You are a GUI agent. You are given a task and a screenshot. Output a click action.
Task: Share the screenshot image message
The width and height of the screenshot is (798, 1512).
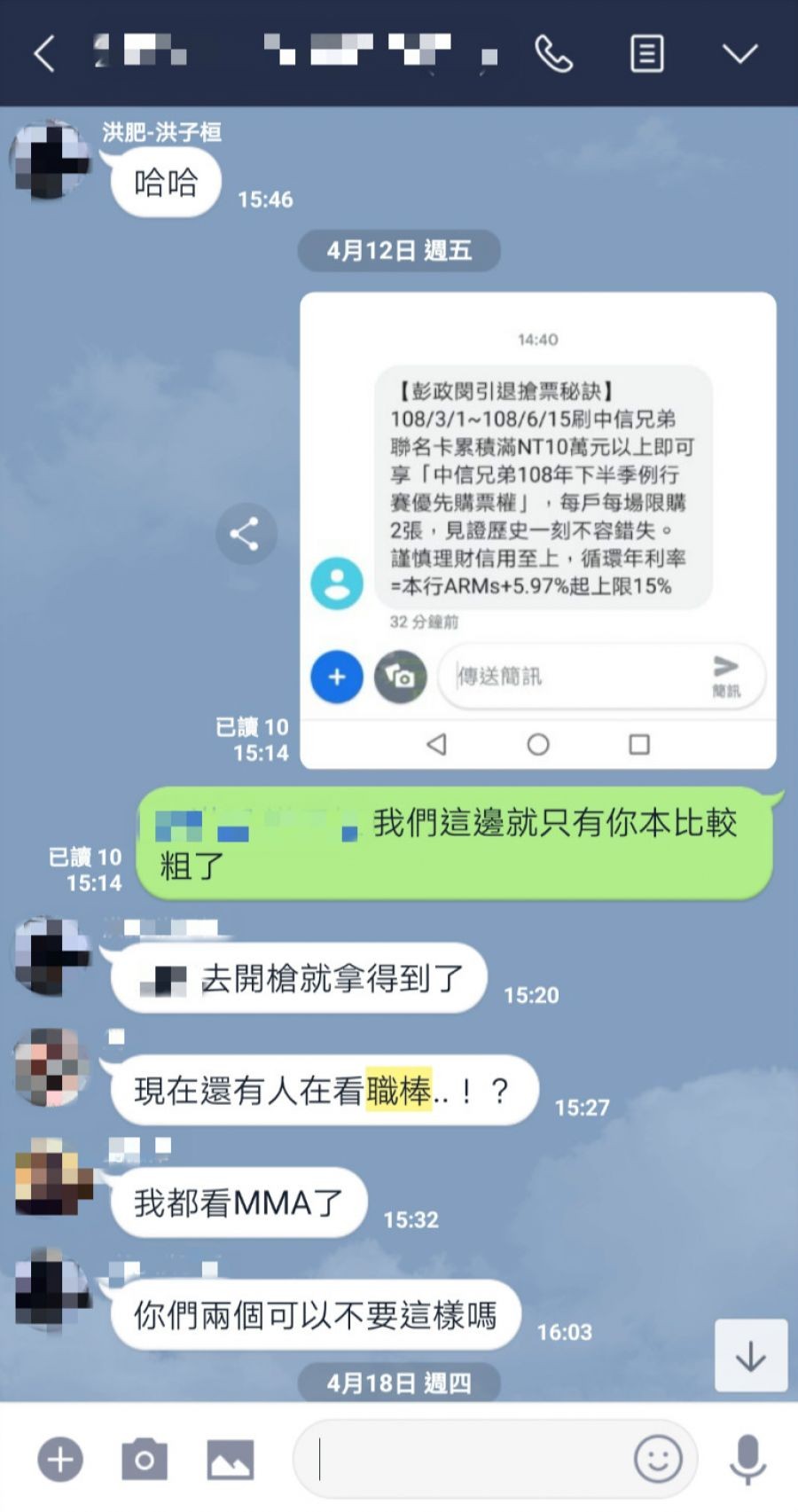pos(246,534)
